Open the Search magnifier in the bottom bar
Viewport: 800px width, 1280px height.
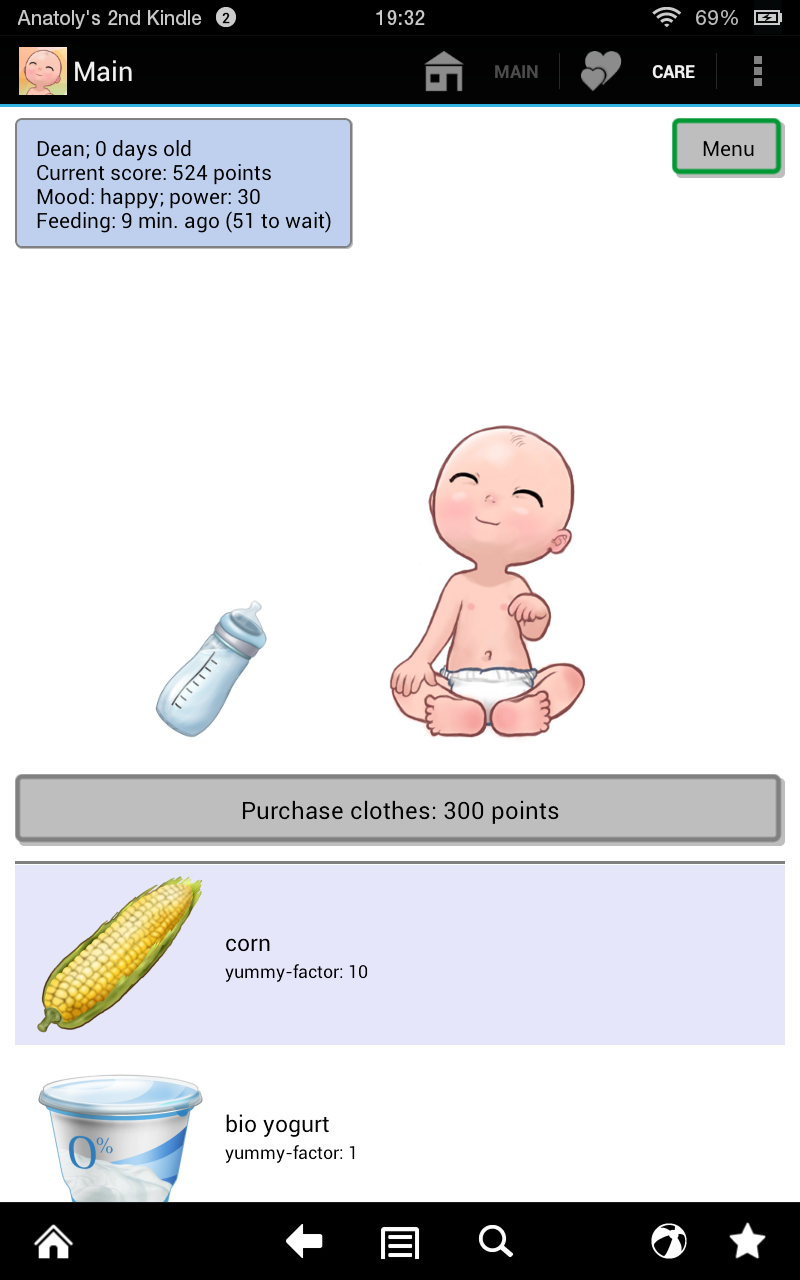pyautogui.click(x=495, y=1241)
